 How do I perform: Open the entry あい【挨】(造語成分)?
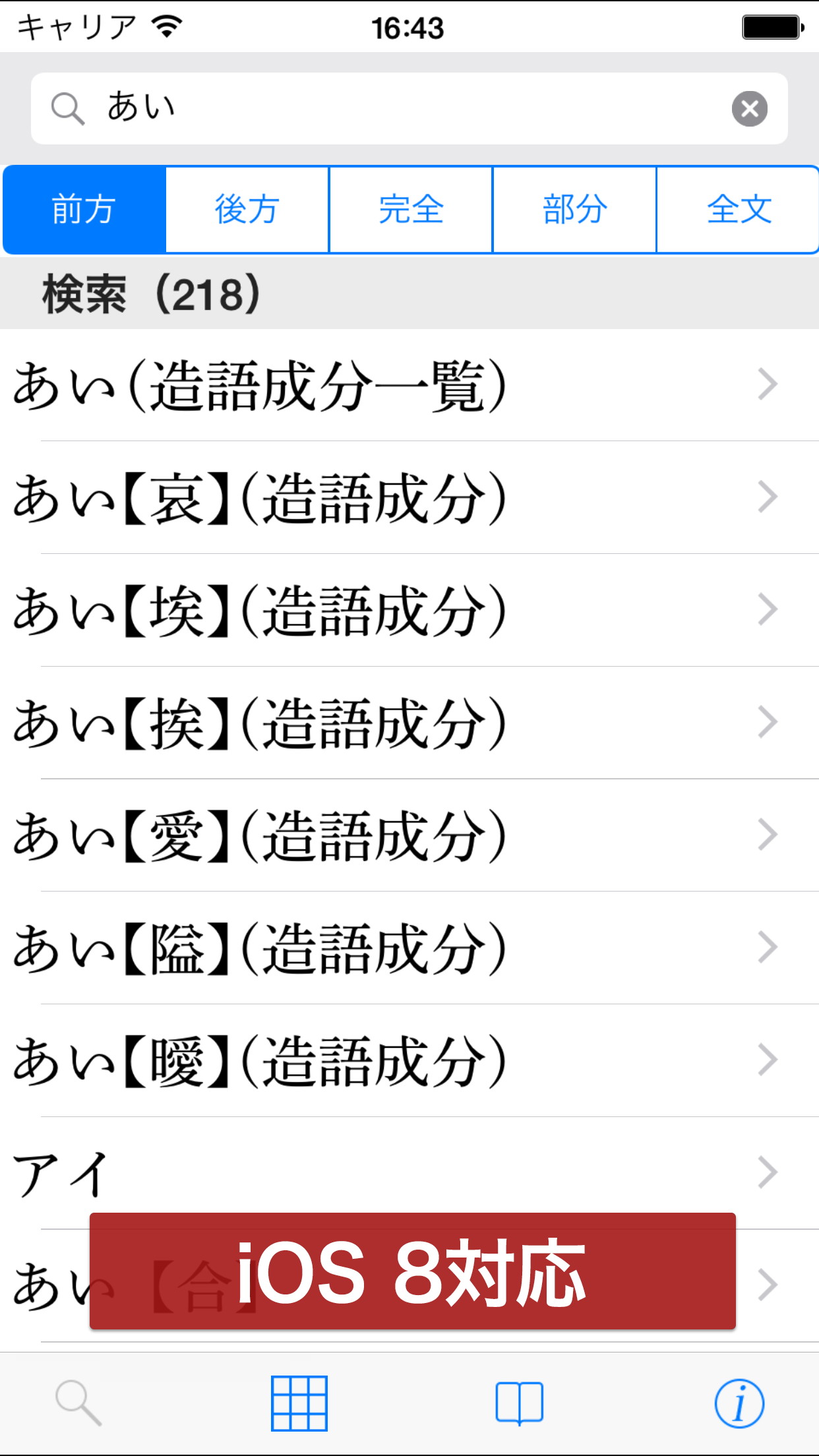(396, 723)
